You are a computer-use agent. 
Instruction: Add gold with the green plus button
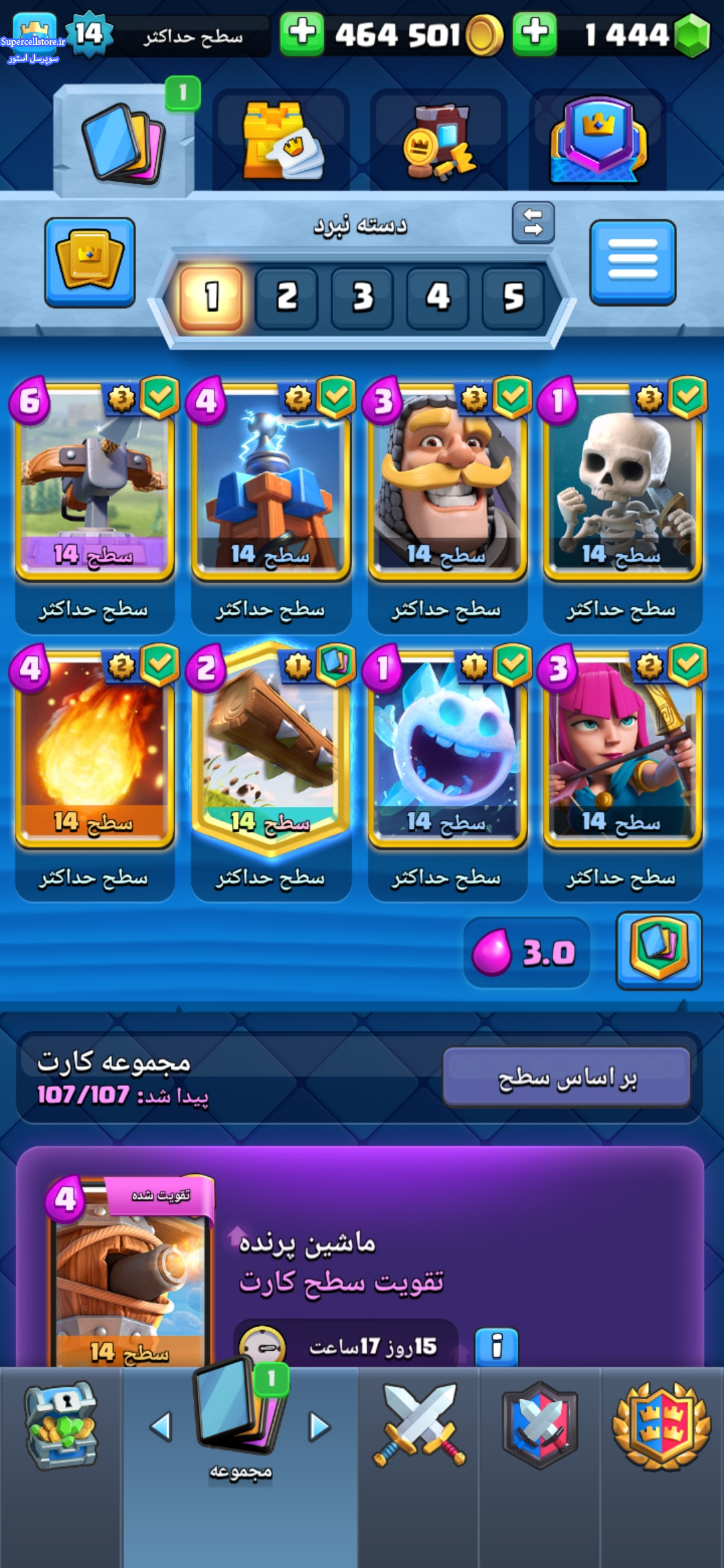point(302,34)
